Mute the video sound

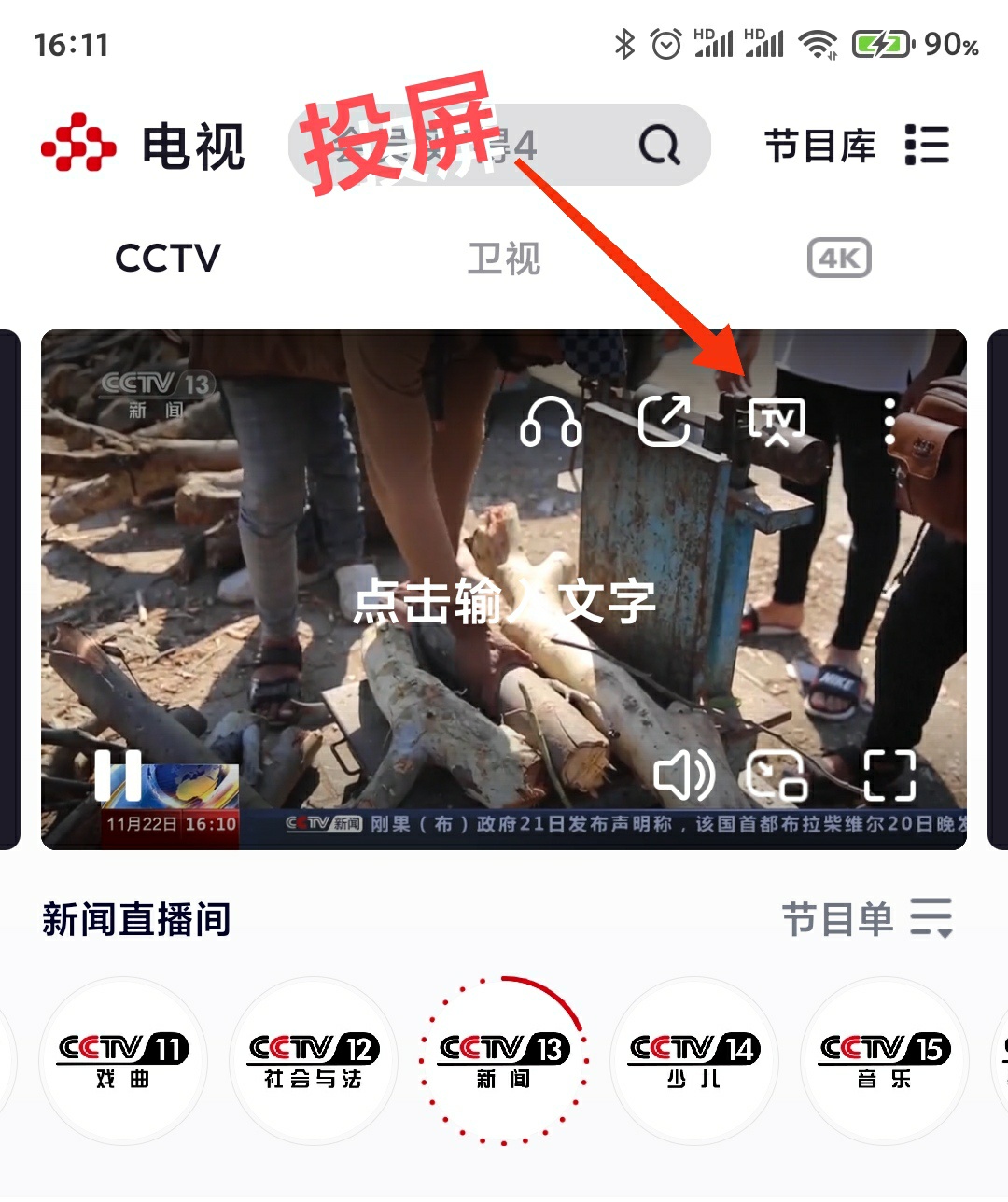coord(683,776)
